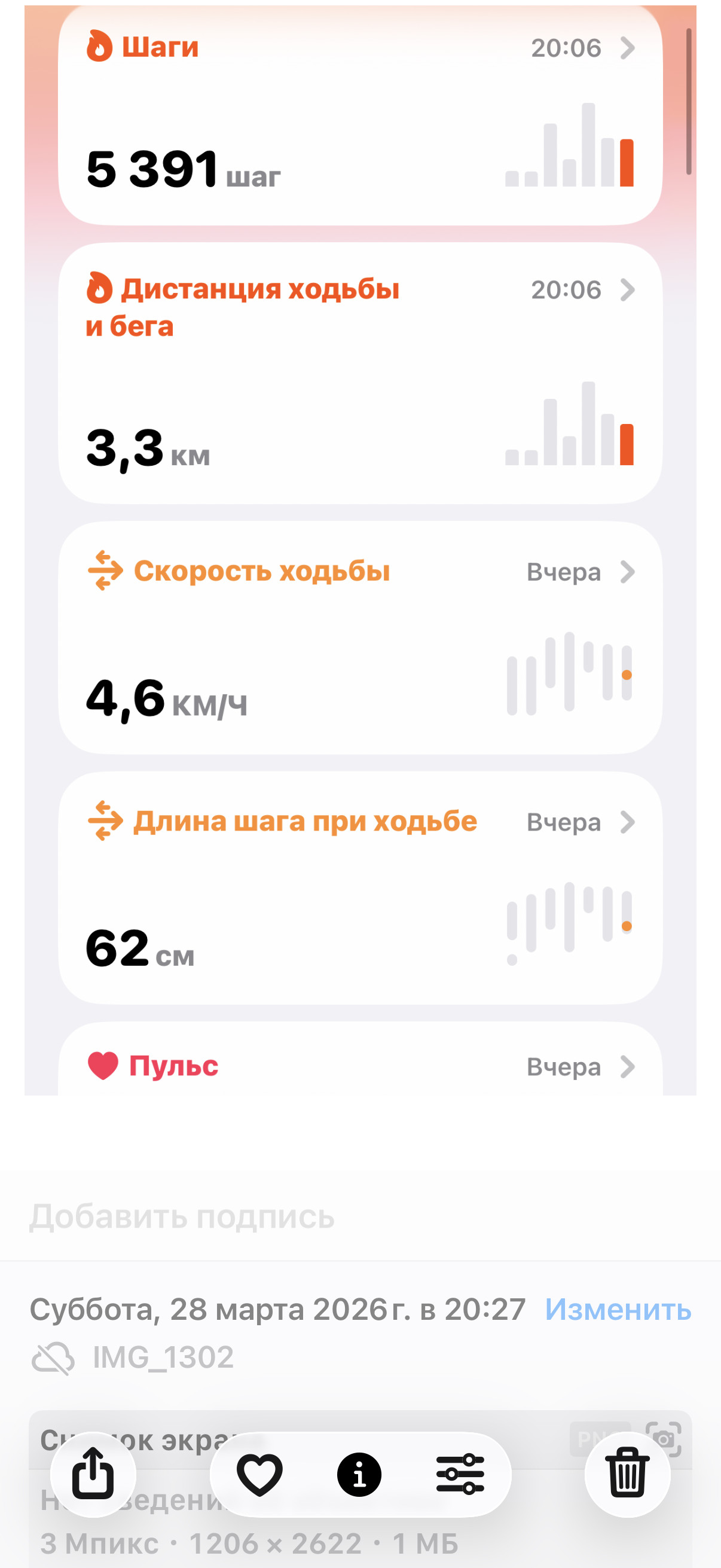Screen dimensions: 721x1568
Task: Mark the photo as favorite
Action: (x=260, y=1474)
